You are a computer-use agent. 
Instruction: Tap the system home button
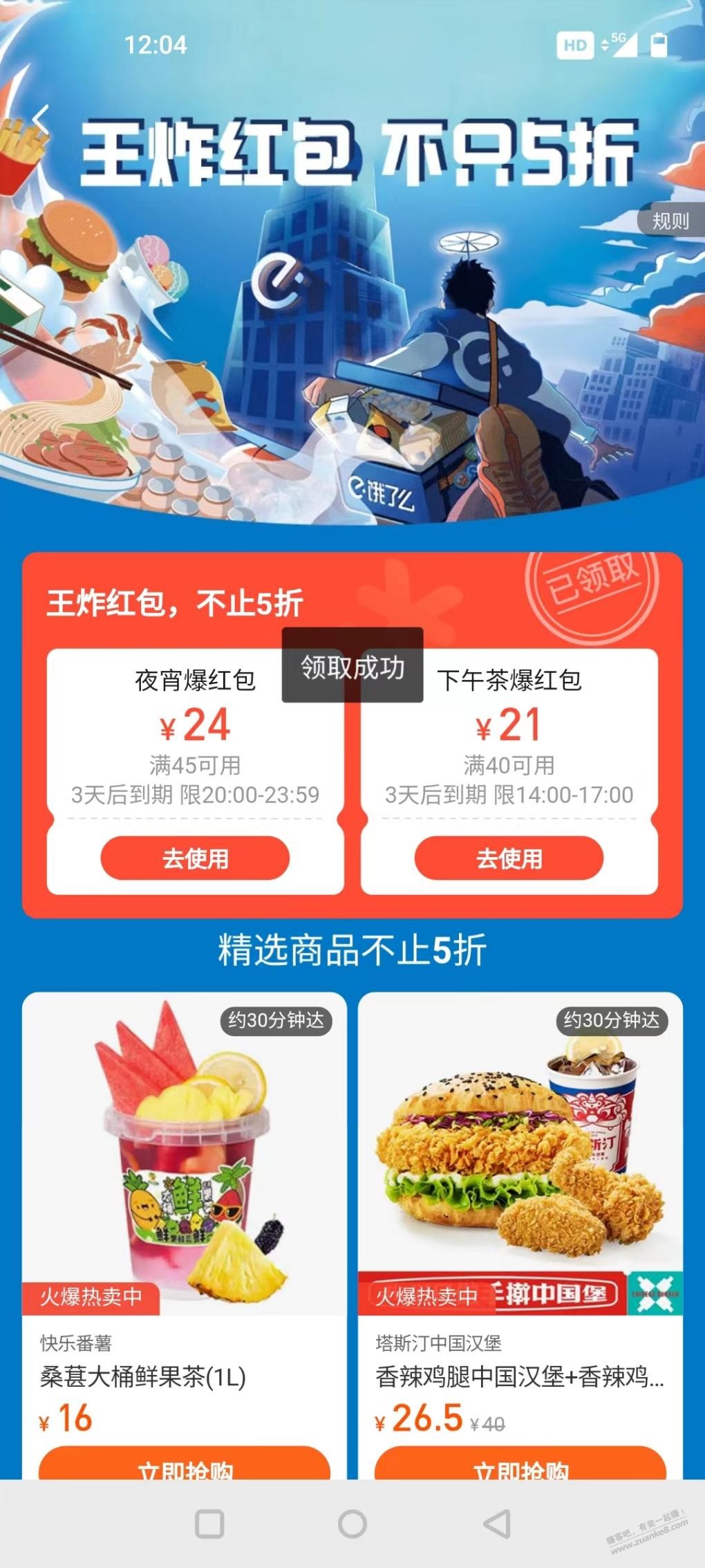coord(352,1523)
